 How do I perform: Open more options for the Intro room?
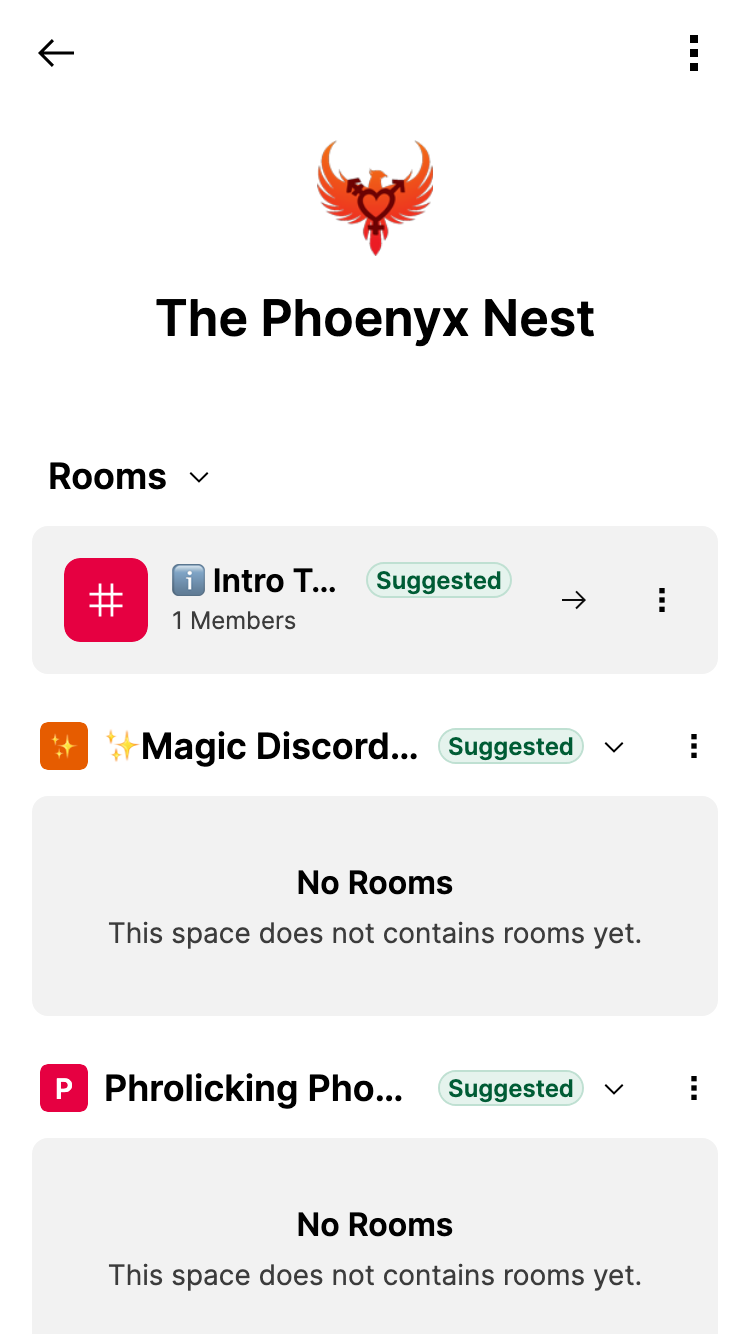tap(661, 600)
